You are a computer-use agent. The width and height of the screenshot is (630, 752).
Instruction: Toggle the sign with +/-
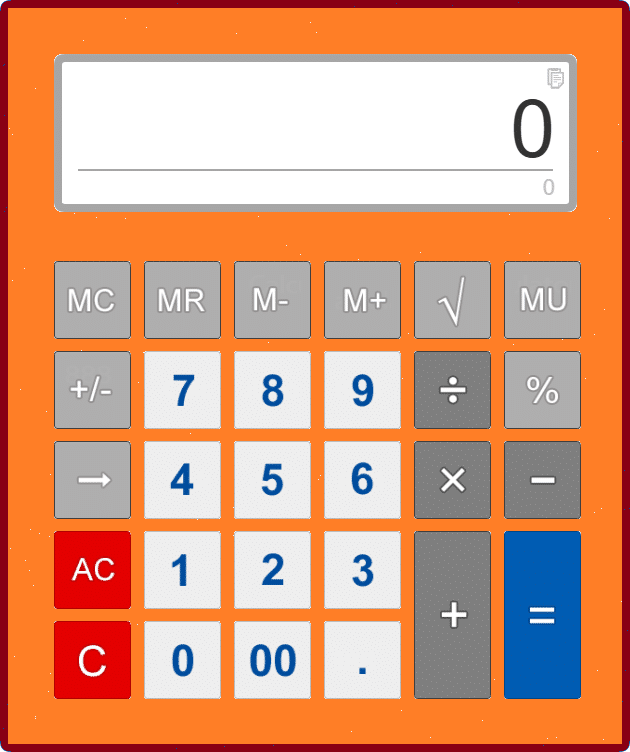tap(92, 390)
